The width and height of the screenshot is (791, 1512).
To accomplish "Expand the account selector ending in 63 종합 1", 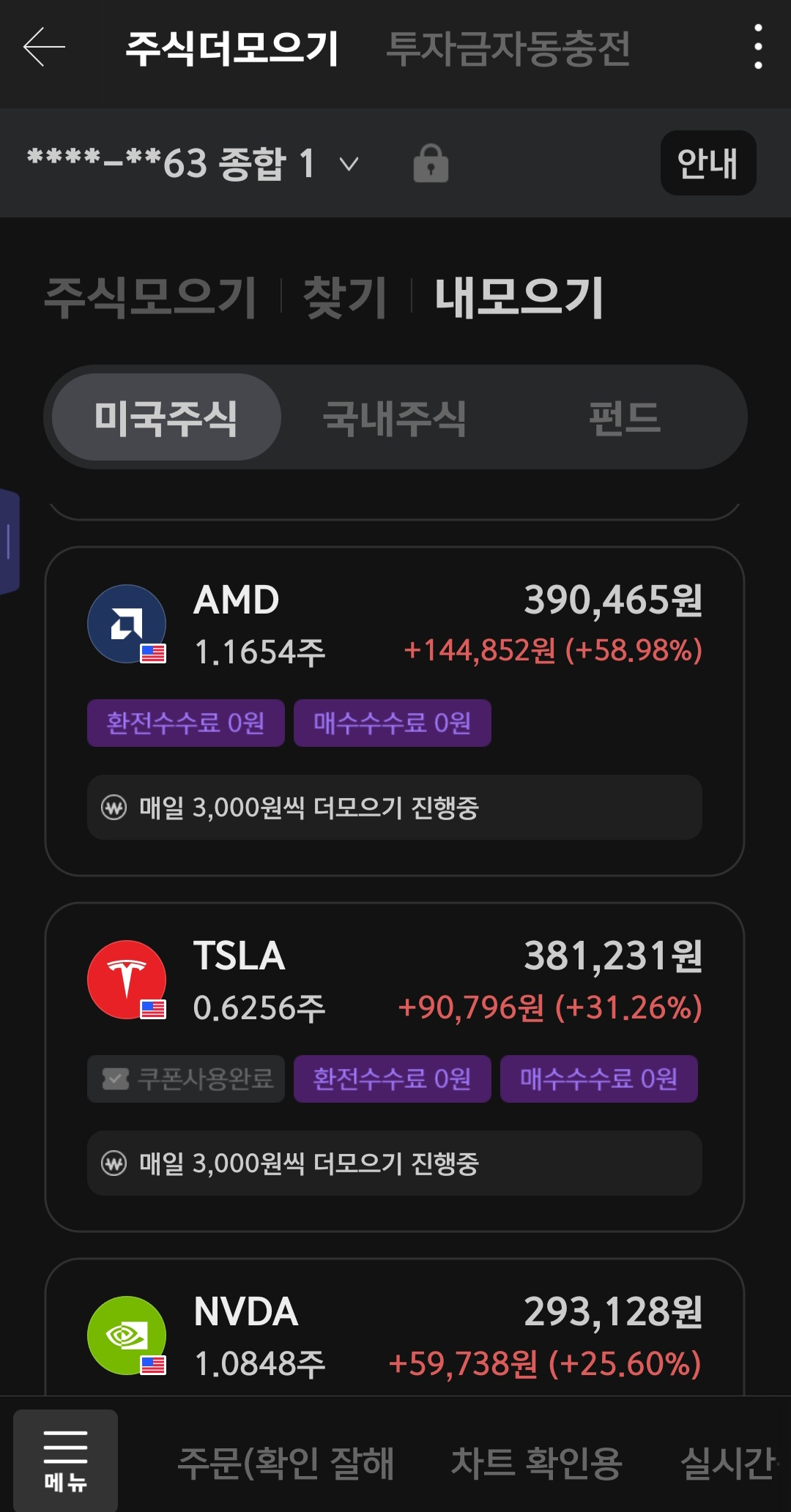I will coord(193,163).
